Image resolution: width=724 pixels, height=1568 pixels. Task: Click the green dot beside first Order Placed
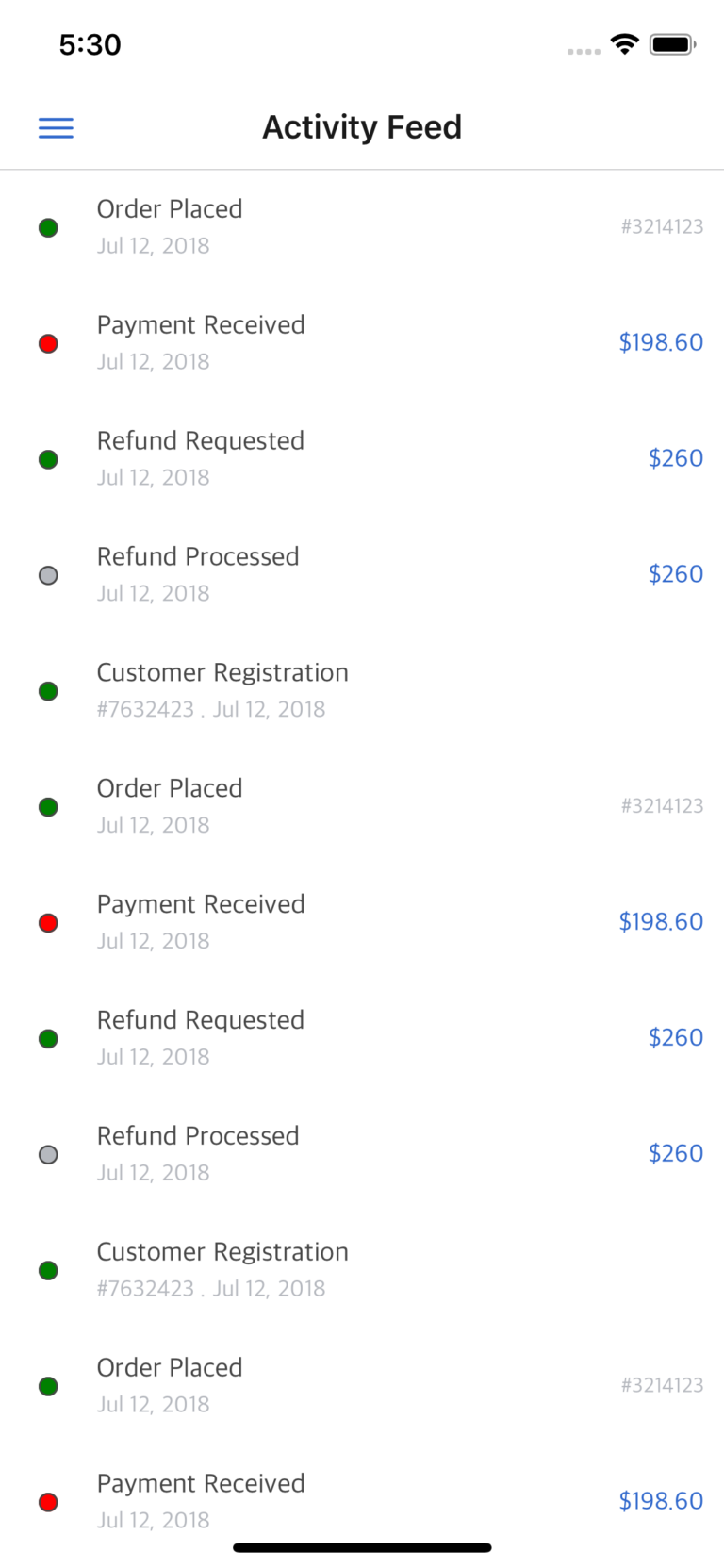[x=48, y=227]
